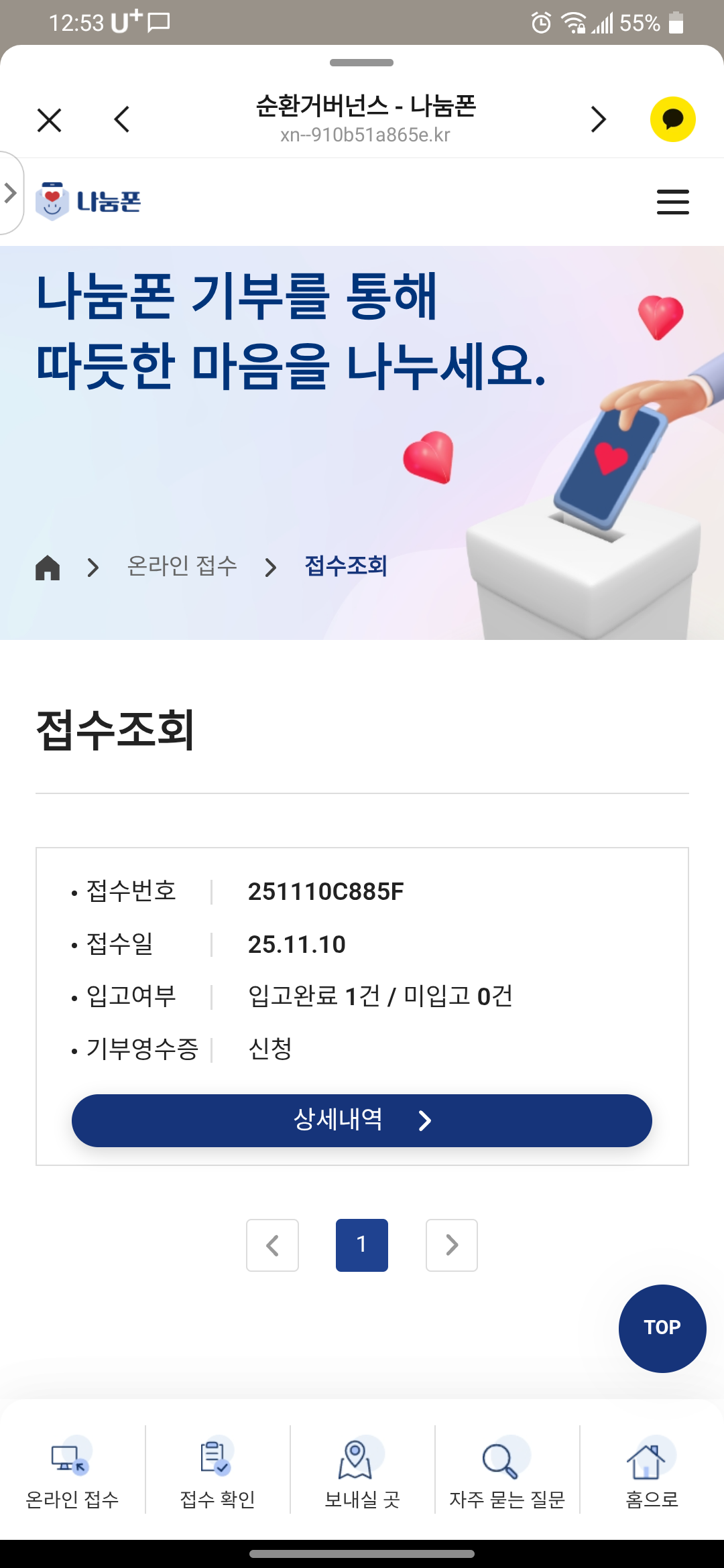Open 자주 묻는 질문 tab

[x=507, y=1472]
